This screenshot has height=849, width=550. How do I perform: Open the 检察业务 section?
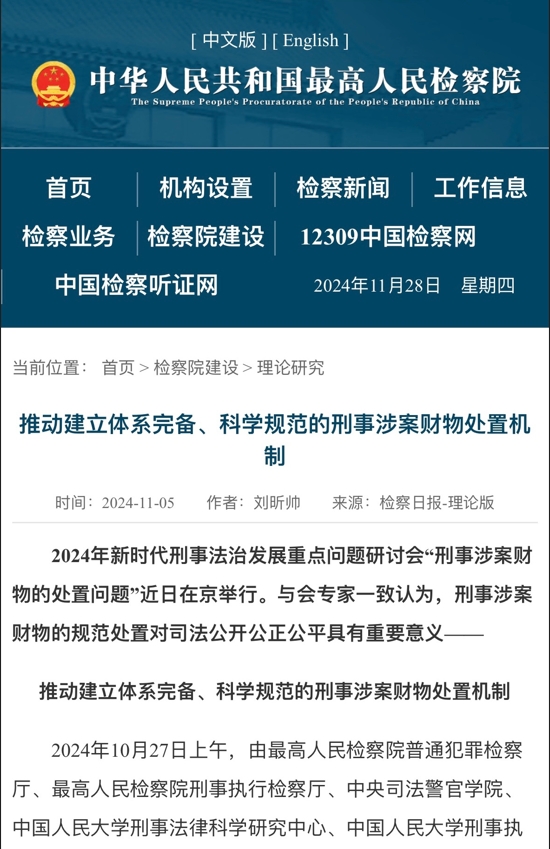69,237
